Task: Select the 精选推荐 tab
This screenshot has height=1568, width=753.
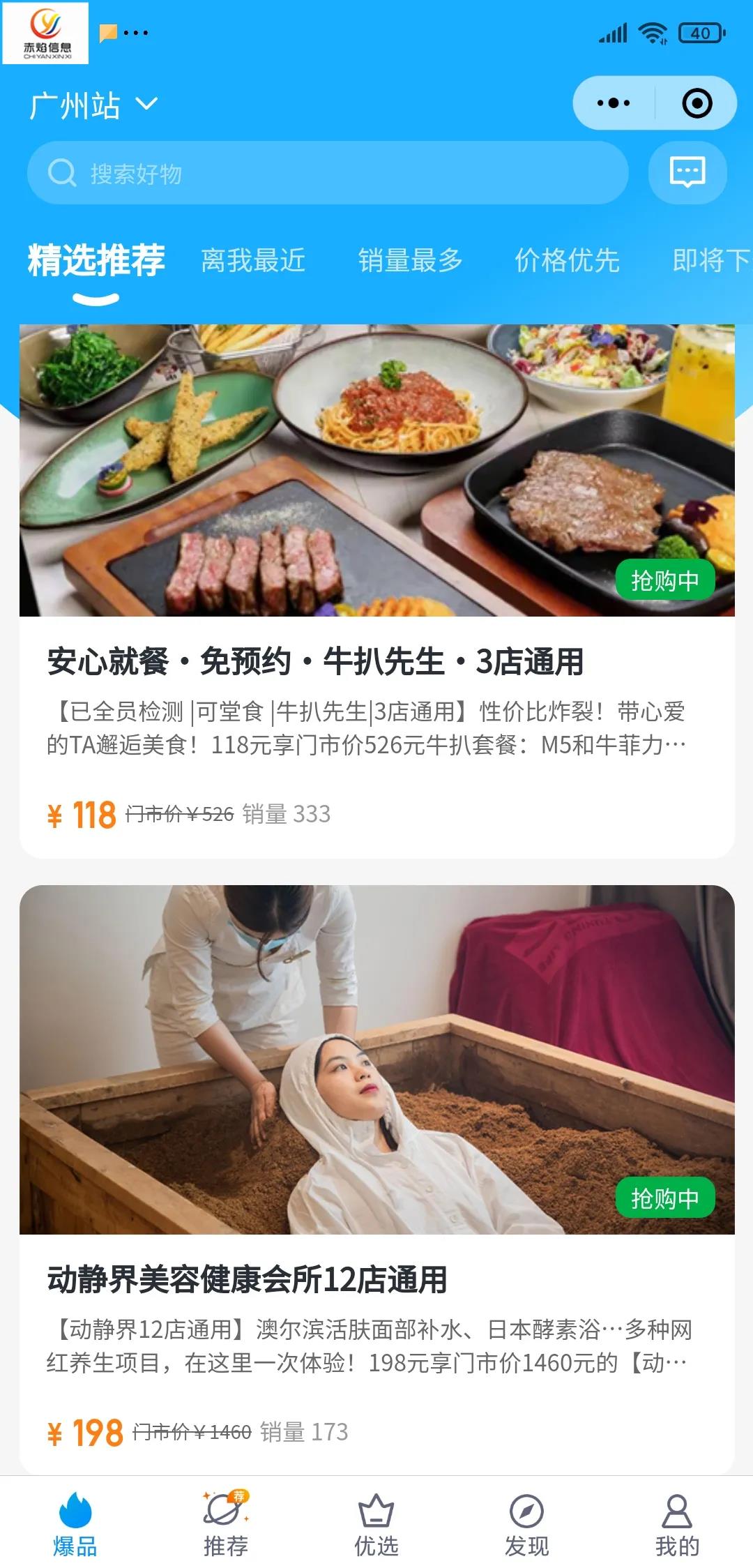Action: (96, 261)
